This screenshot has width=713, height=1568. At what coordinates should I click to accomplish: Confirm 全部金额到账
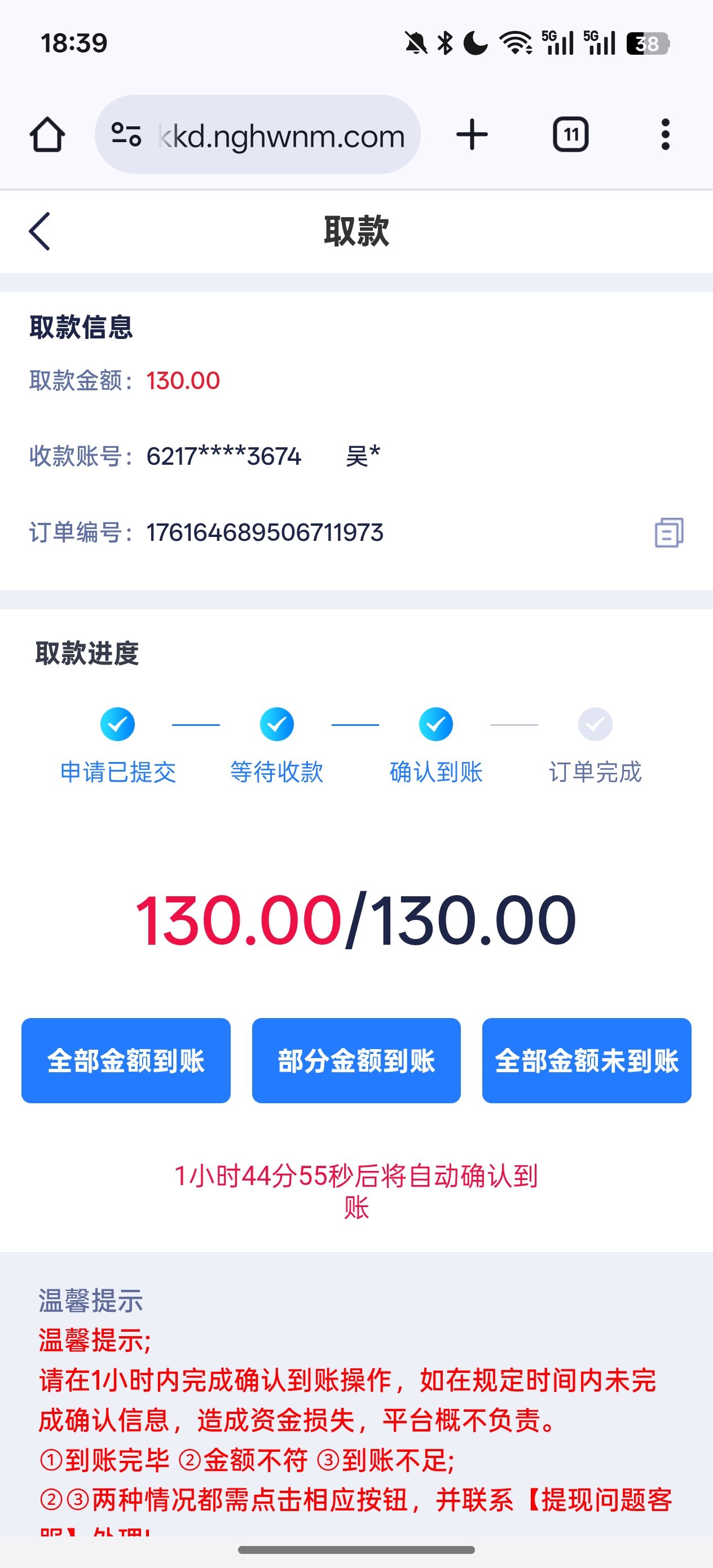point(126,1060)
